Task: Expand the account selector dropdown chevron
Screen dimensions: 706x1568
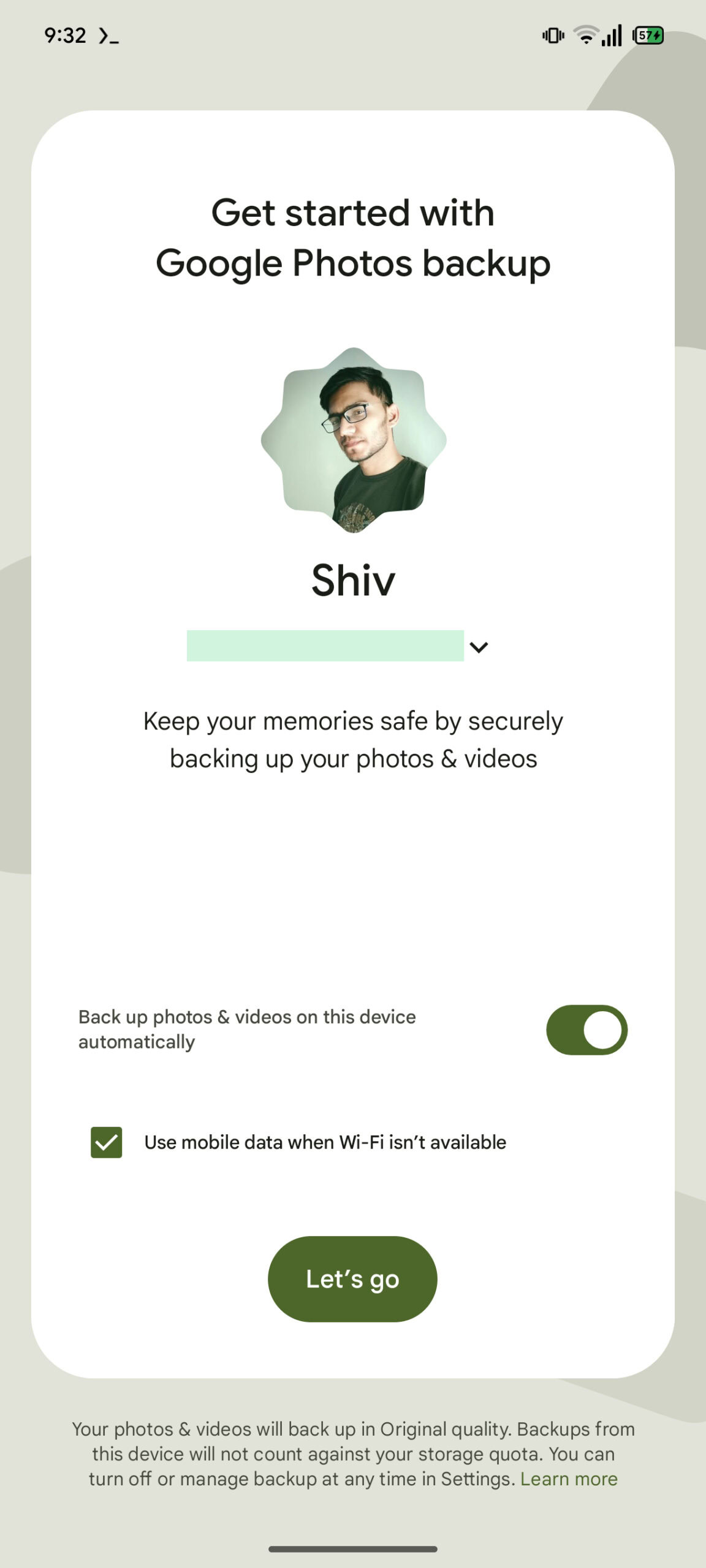Action: pyautogui.click(x=479, y=647)
